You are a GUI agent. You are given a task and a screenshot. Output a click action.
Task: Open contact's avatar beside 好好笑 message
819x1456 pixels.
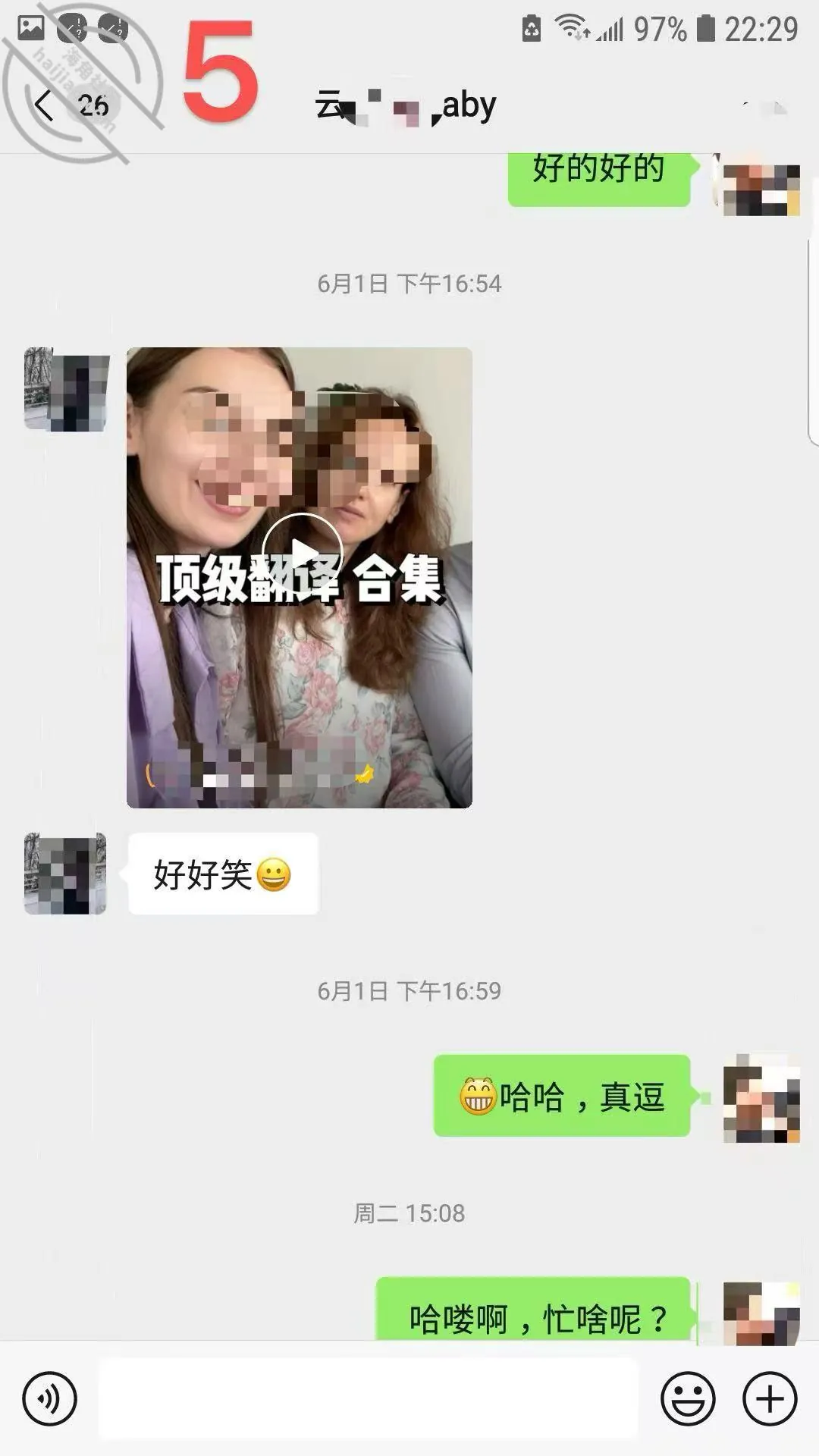pyautogui.click(x=65, y=874)
